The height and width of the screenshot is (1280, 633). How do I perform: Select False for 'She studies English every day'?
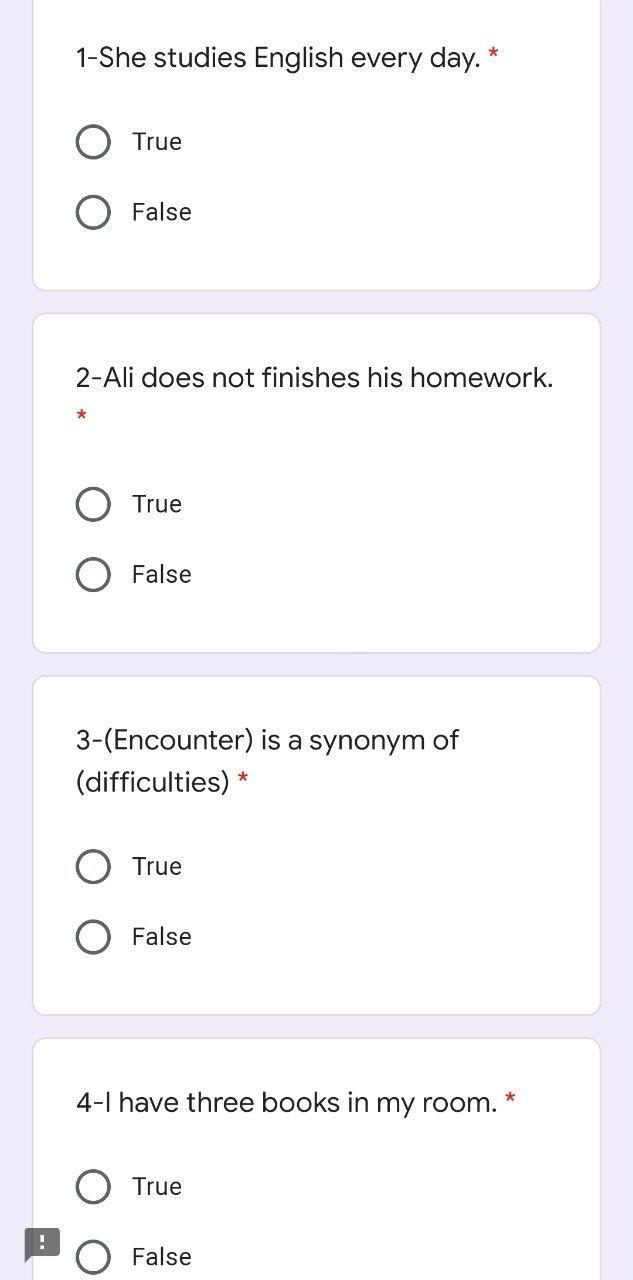93,212
